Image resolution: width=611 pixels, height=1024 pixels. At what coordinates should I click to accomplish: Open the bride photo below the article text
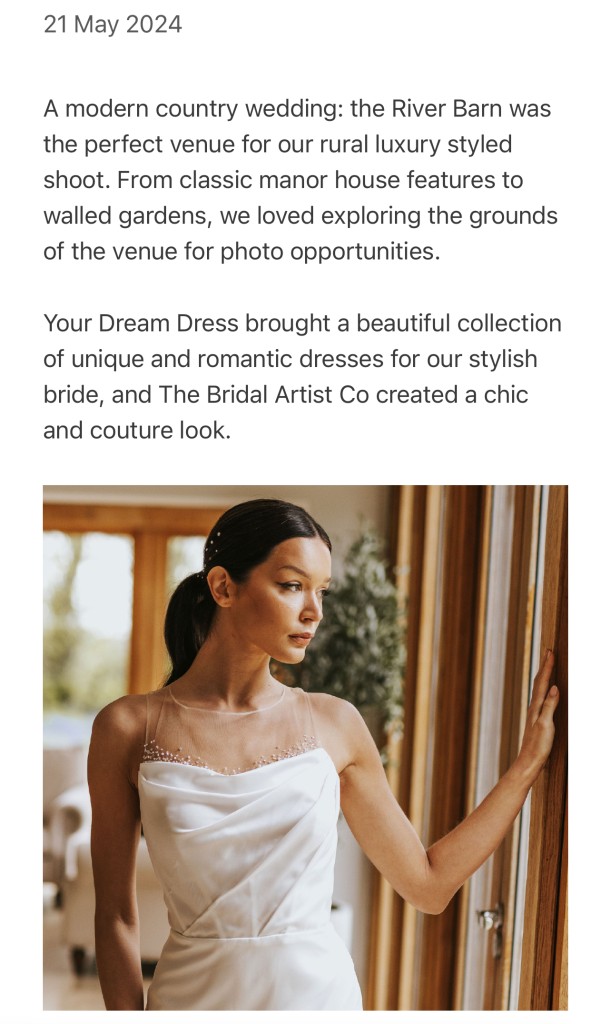click(305, 746)
